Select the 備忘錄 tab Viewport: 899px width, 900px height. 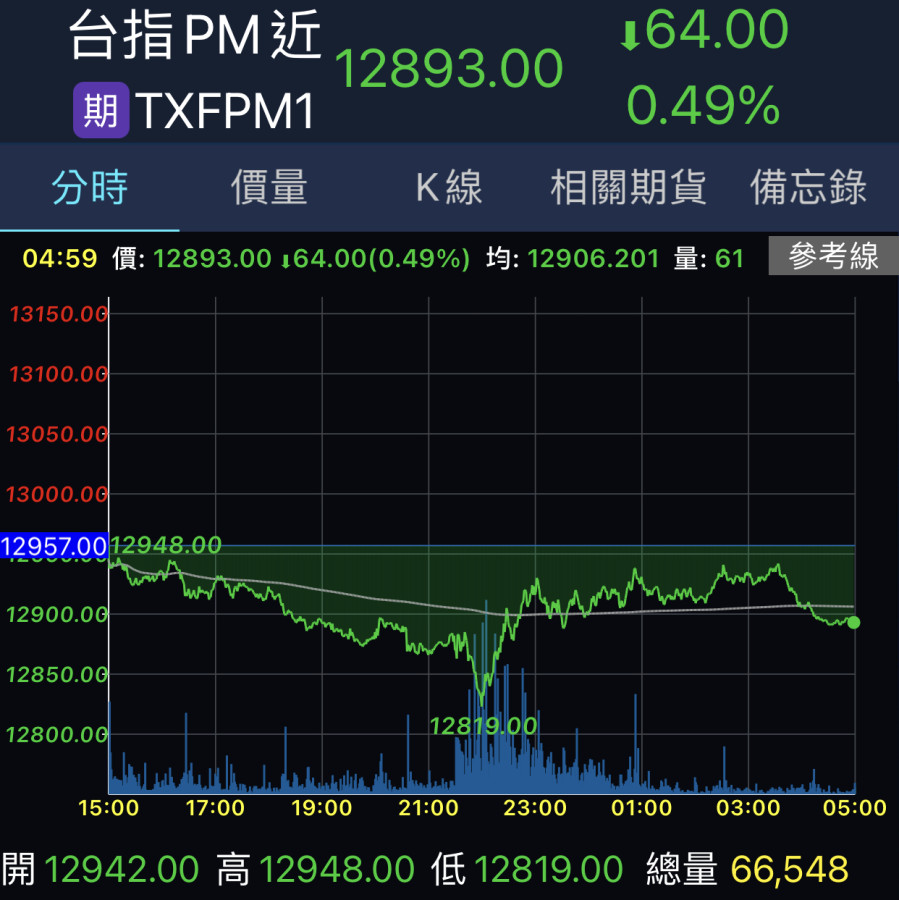click(x=808, y=188)
